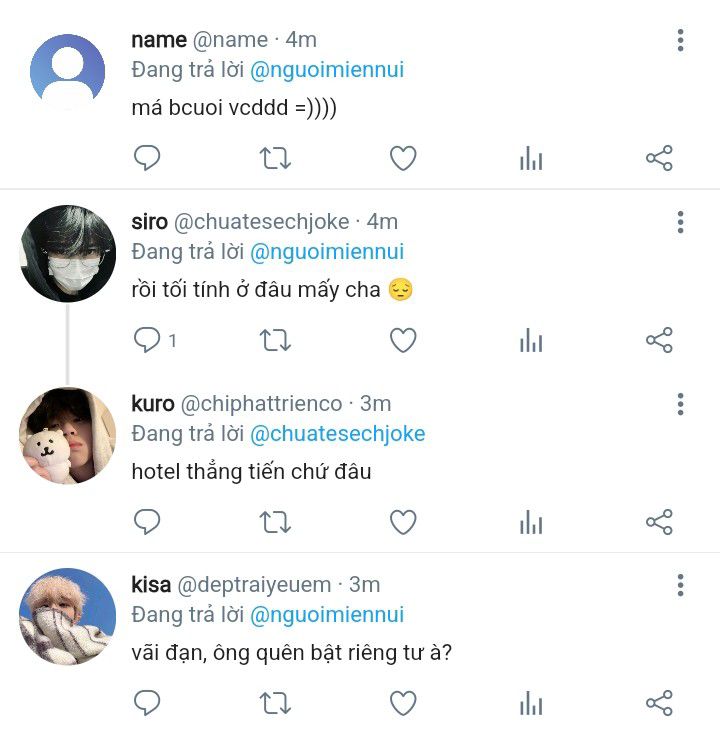Like the reply from name
Image resolution: width=720 pixels, height=733 pixels.
[402, 158]
